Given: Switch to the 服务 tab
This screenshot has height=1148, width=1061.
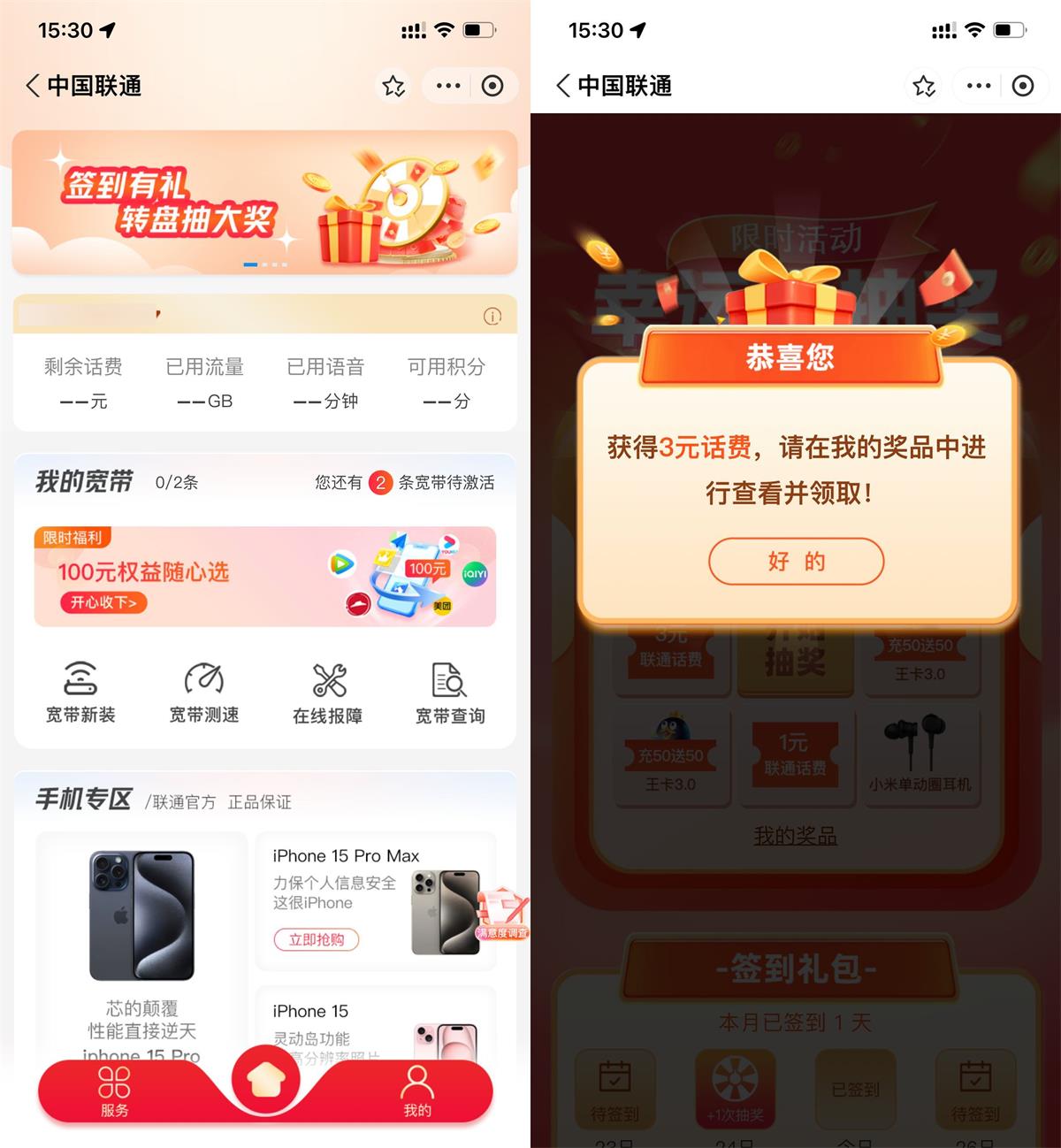Looking at the screenshot, I should pyautogui.click(x=114, y=1091).
